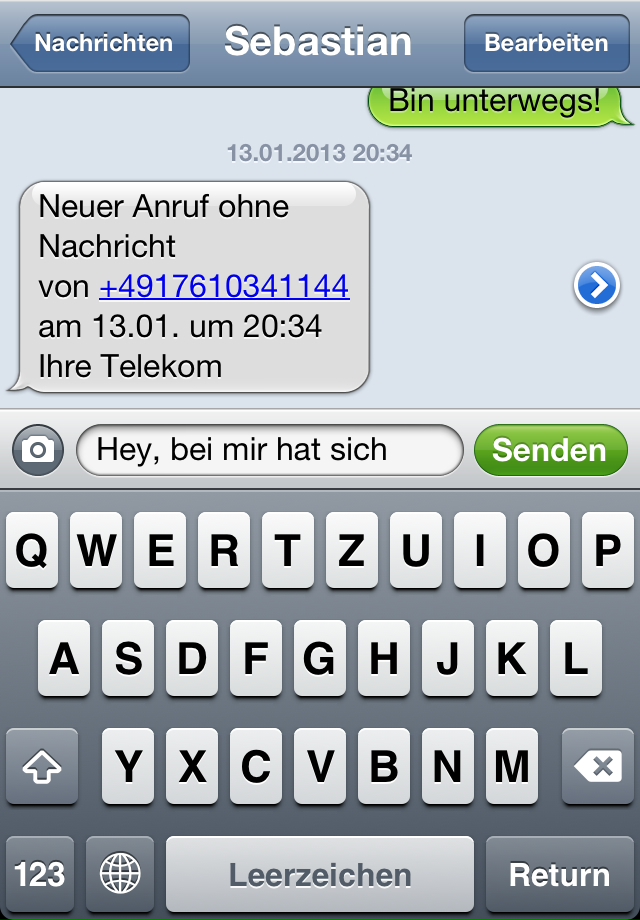
Task: Enable the shift key
Action: click(x=41, y=767)
